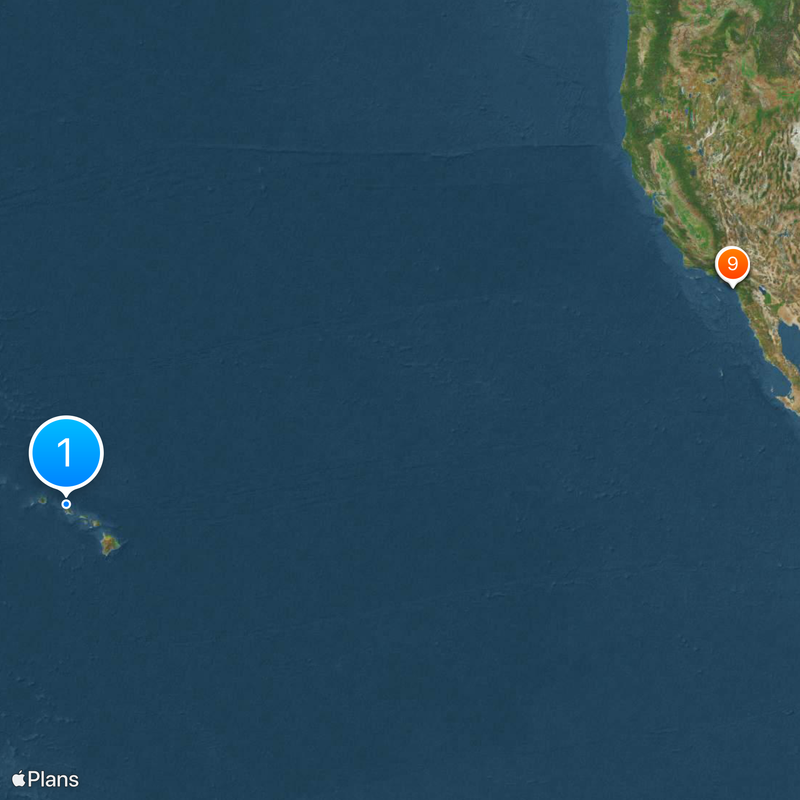The width and height of the screenshot is (800, 800).
Task: Open the Apple Plans attribution link
Action: tap(45, 780)
